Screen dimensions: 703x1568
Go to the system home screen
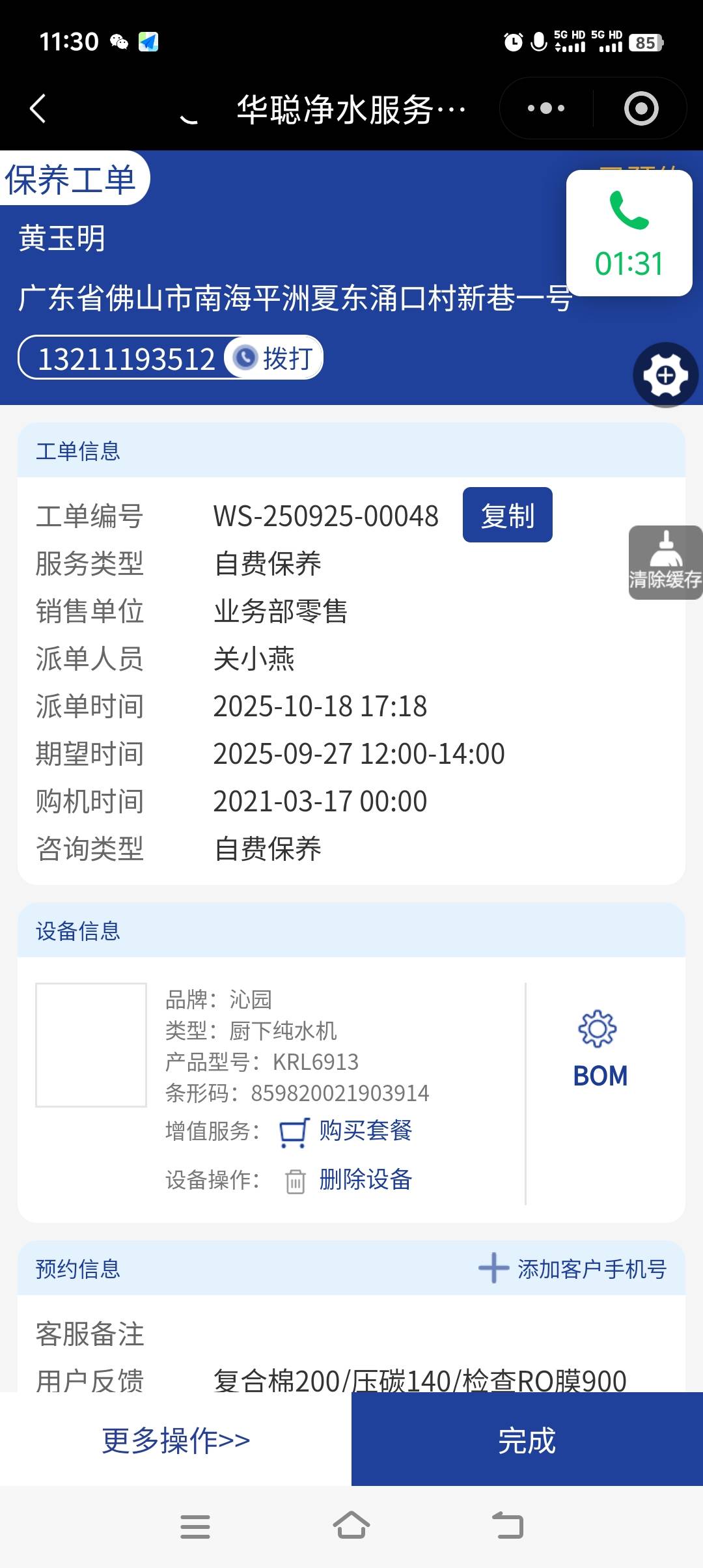351,1526
